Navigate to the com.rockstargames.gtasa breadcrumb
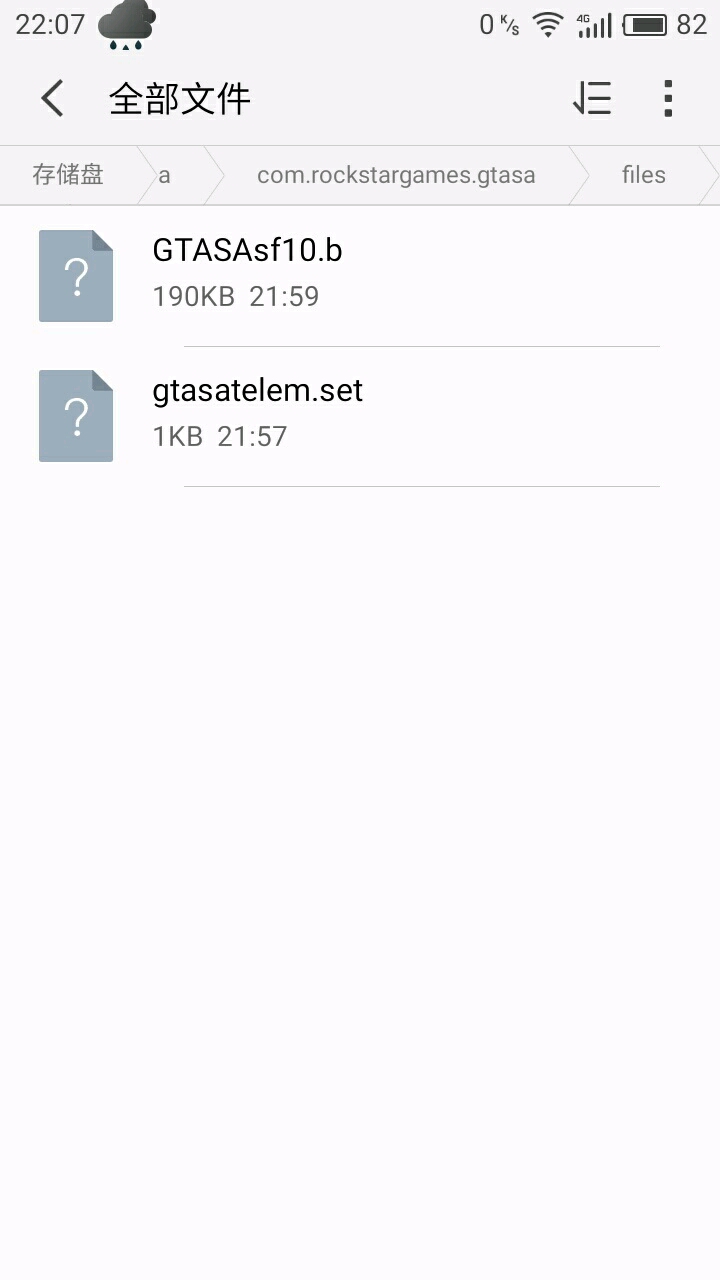Viewport: 720px width, 1280px height. click(x=396, y=175)
